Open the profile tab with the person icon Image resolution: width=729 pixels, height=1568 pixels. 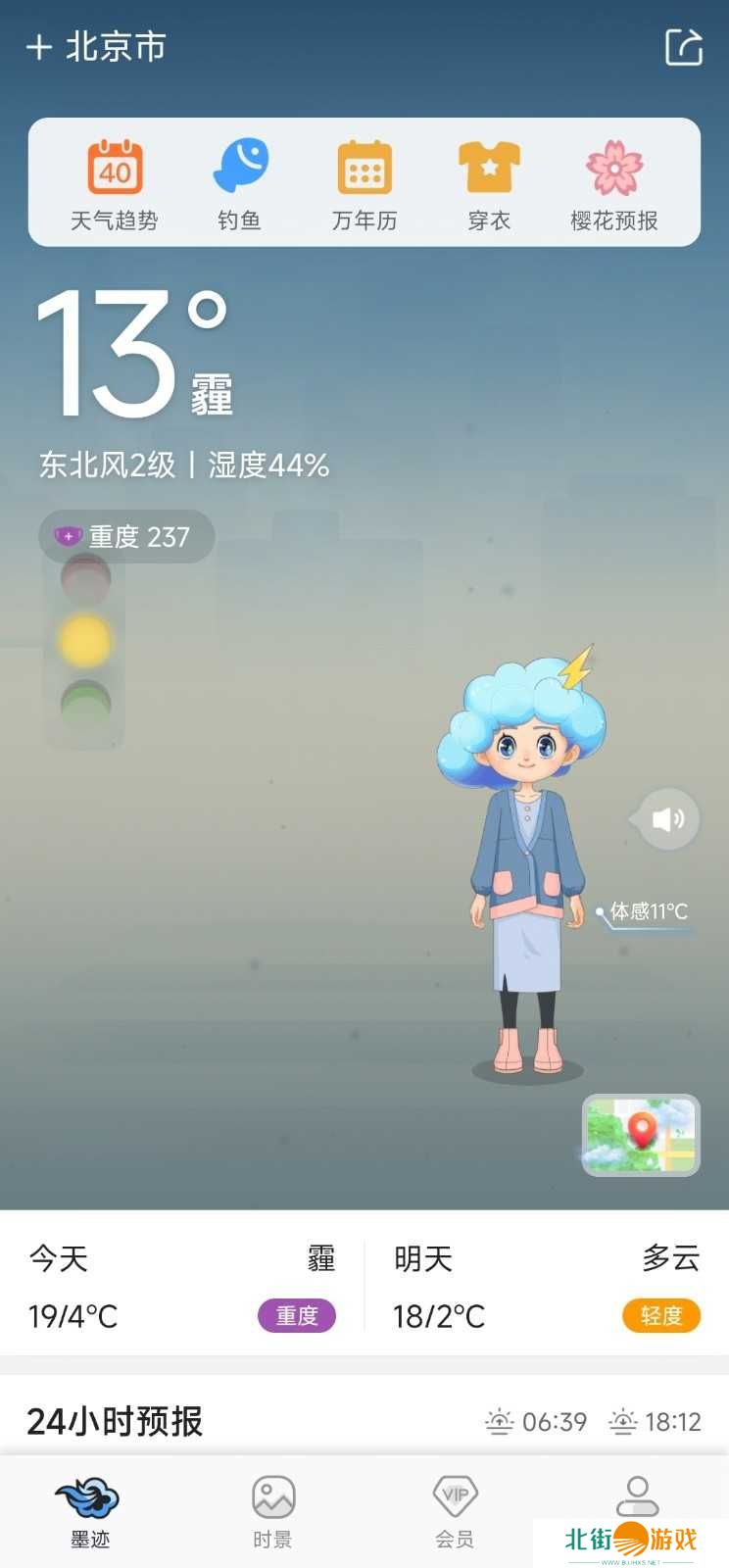pyautogui.click(x=637, y=1496)
